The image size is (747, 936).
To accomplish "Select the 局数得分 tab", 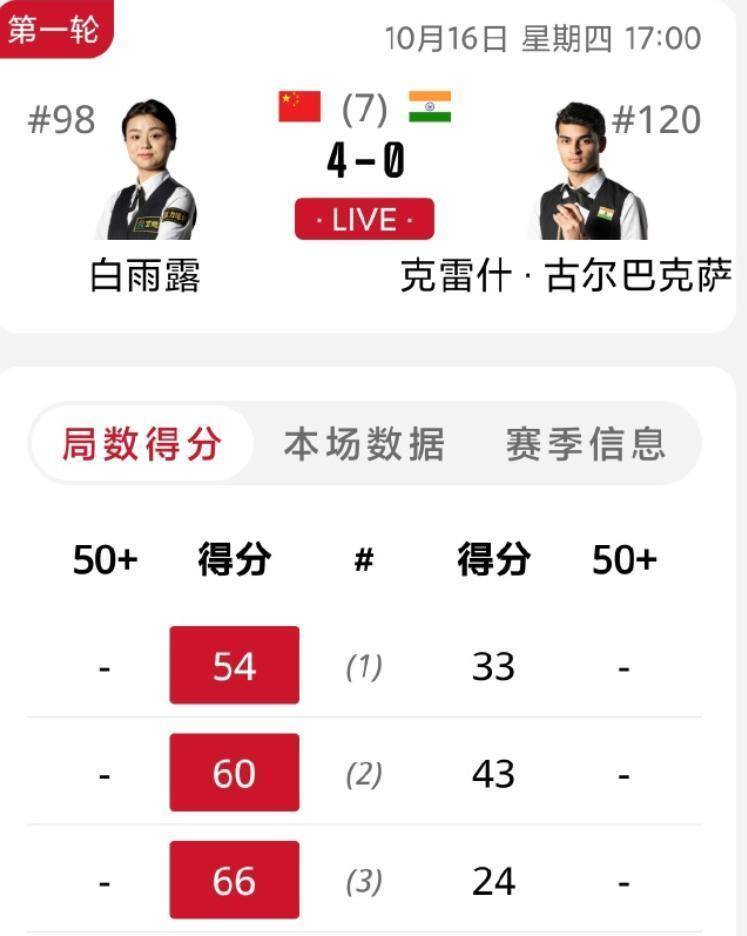I will click(x=141, y=443).
